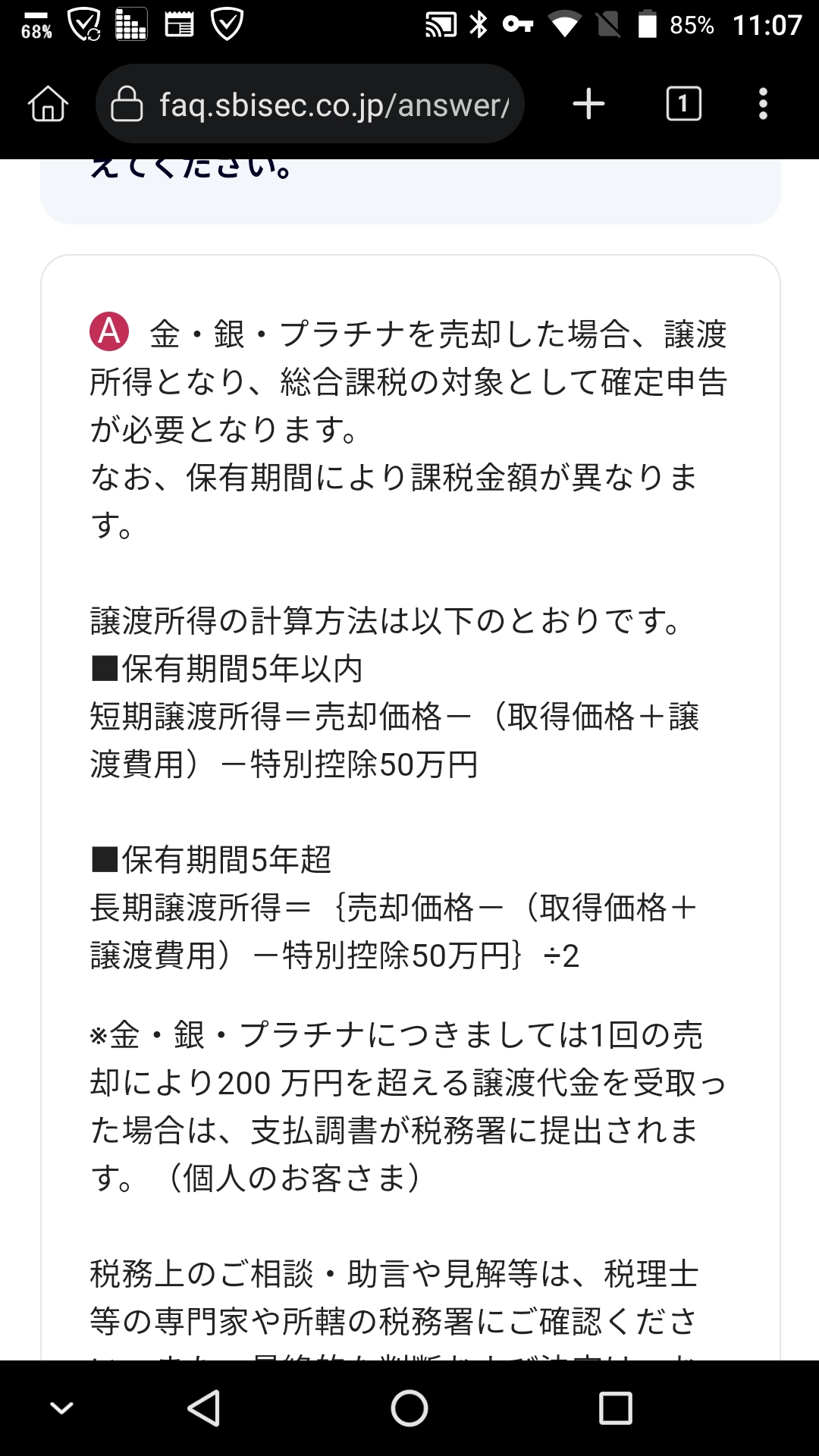The width and height of the screenshot is (819, 1456).
Task: Open the tab switcher showing 1 tab
Action: [x=683, y=104]
